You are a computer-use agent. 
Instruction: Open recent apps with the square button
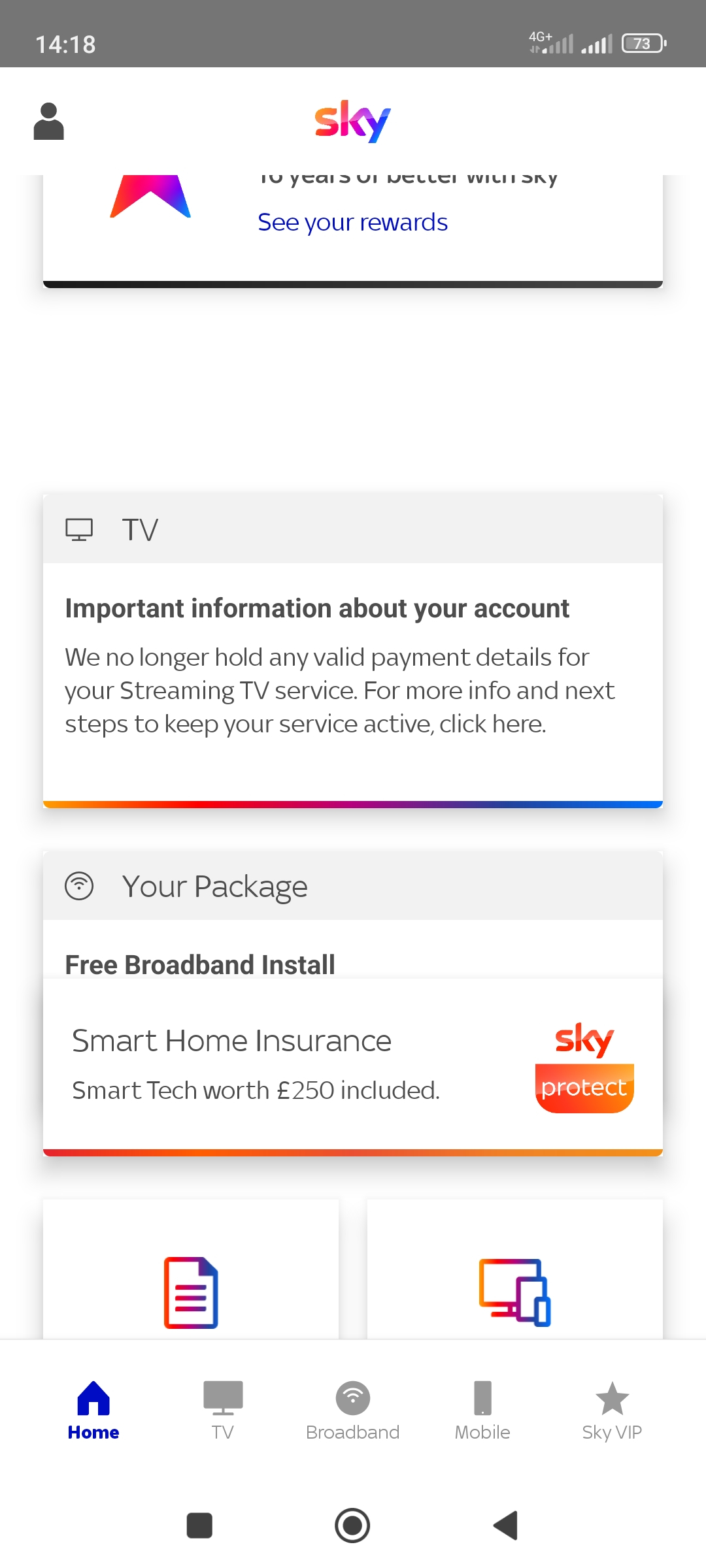(199, 1526)
